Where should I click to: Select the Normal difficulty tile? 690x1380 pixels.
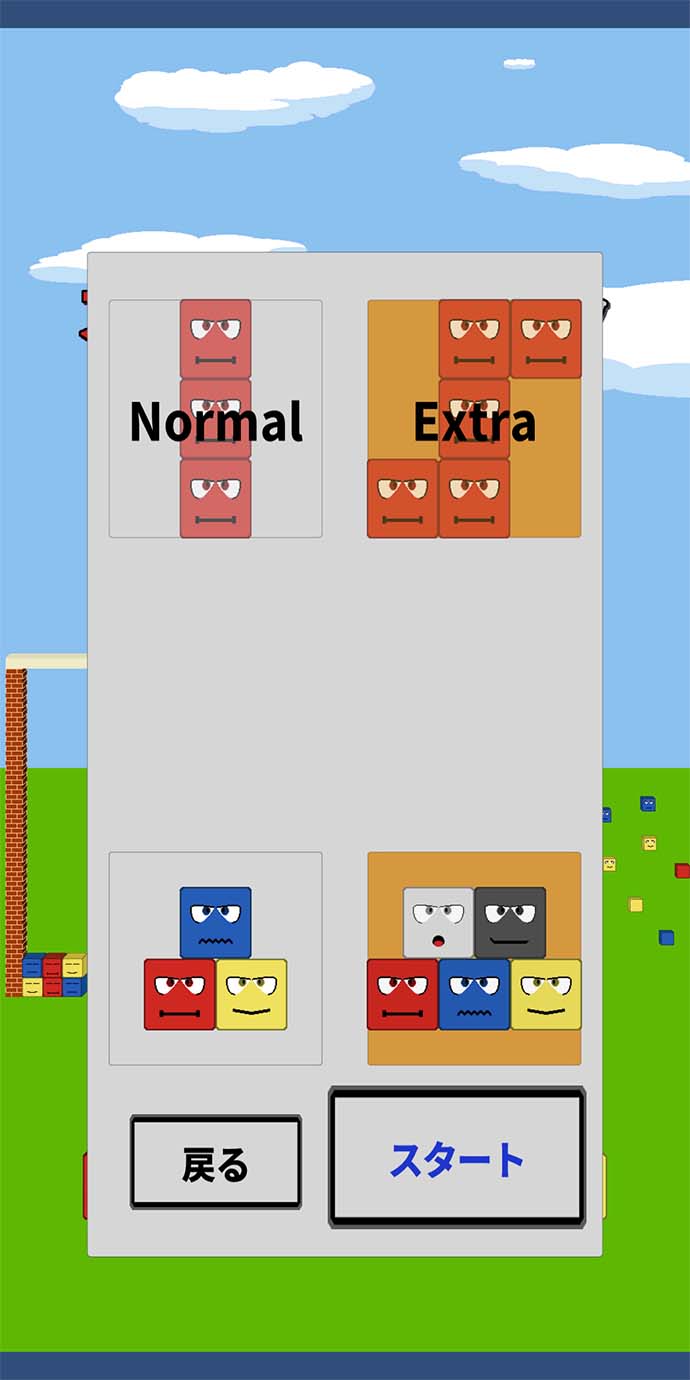point(215,419)
